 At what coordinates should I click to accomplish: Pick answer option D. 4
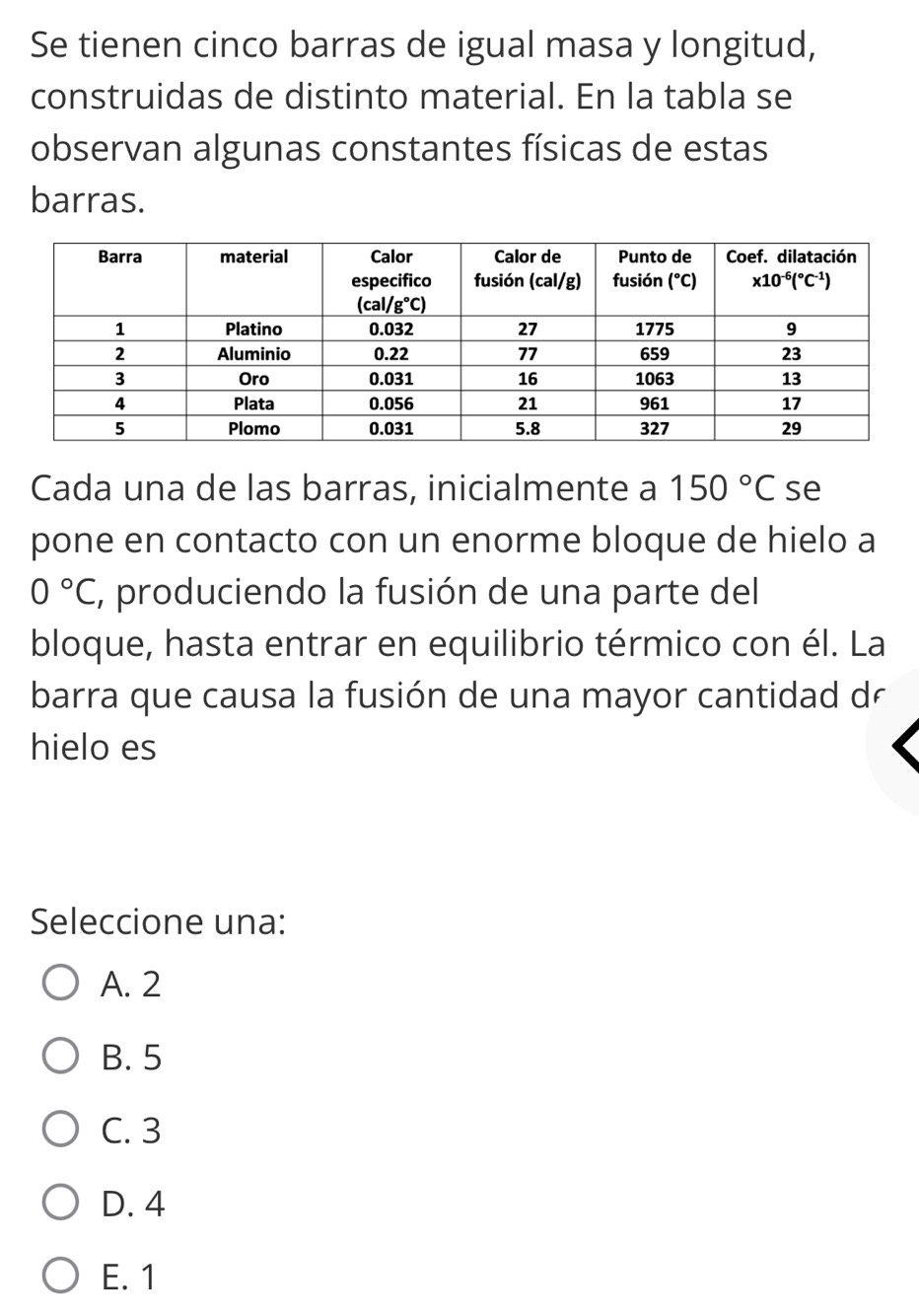61,1204
